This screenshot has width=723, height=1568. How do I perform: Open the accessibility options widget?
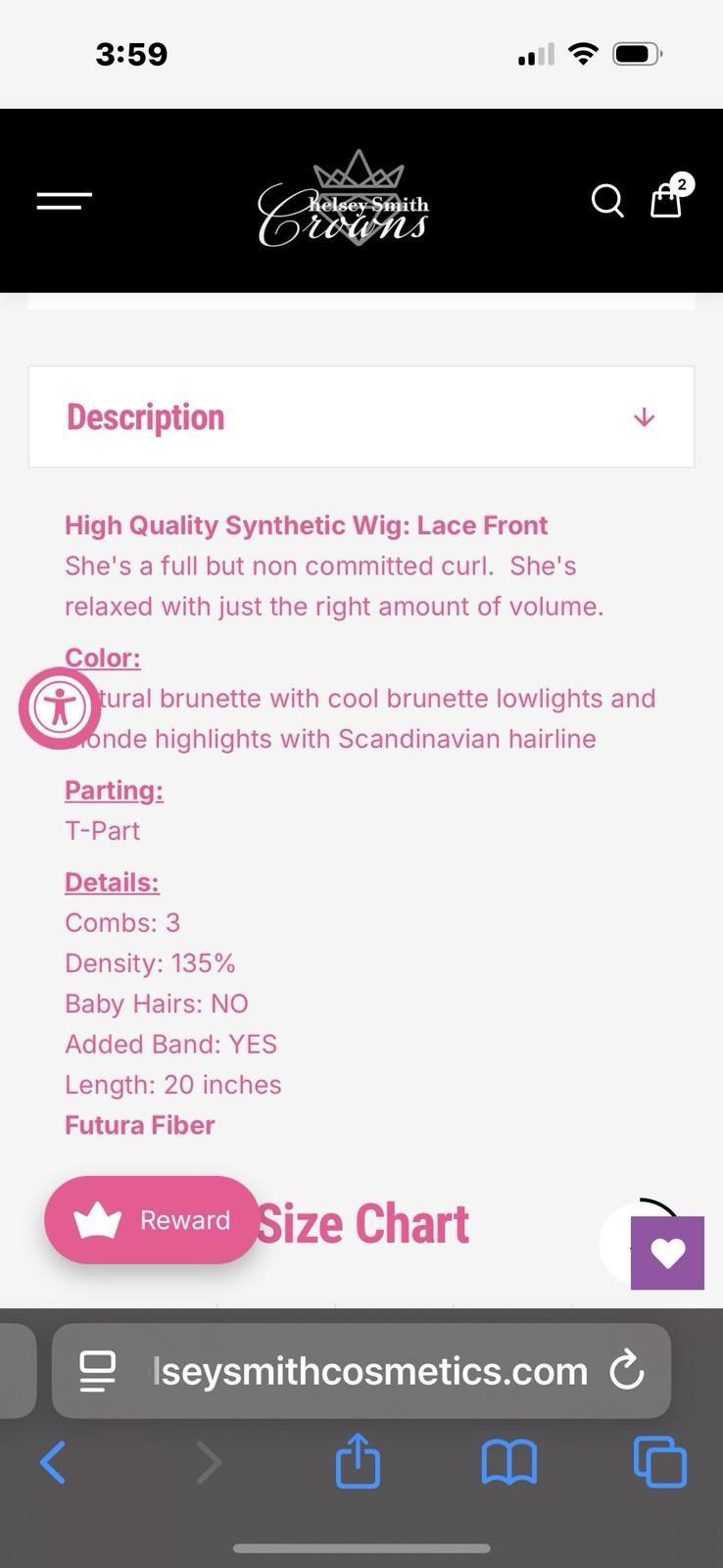click(59, 708)
